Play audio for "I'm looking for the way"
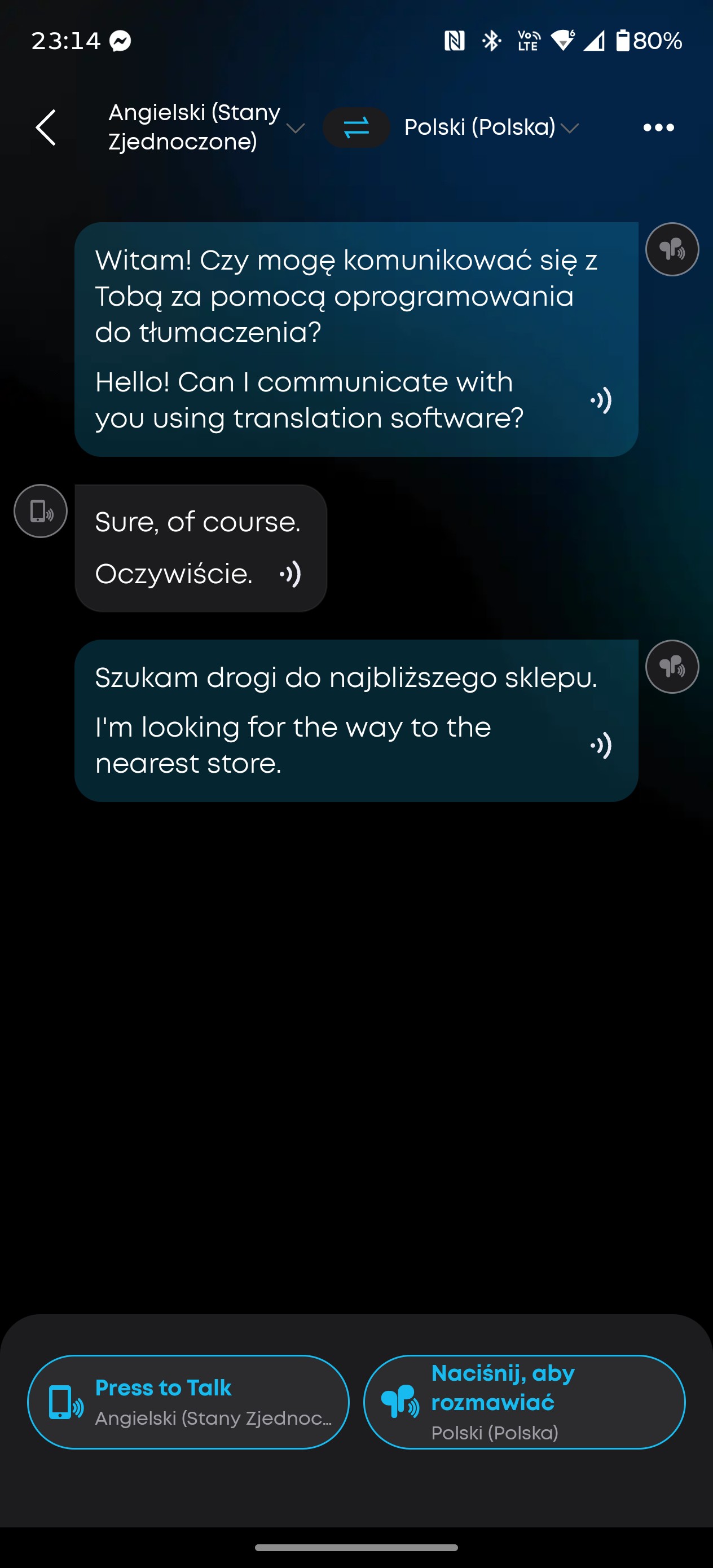This screenshot has height=1568, width=713. pos(601,746)
